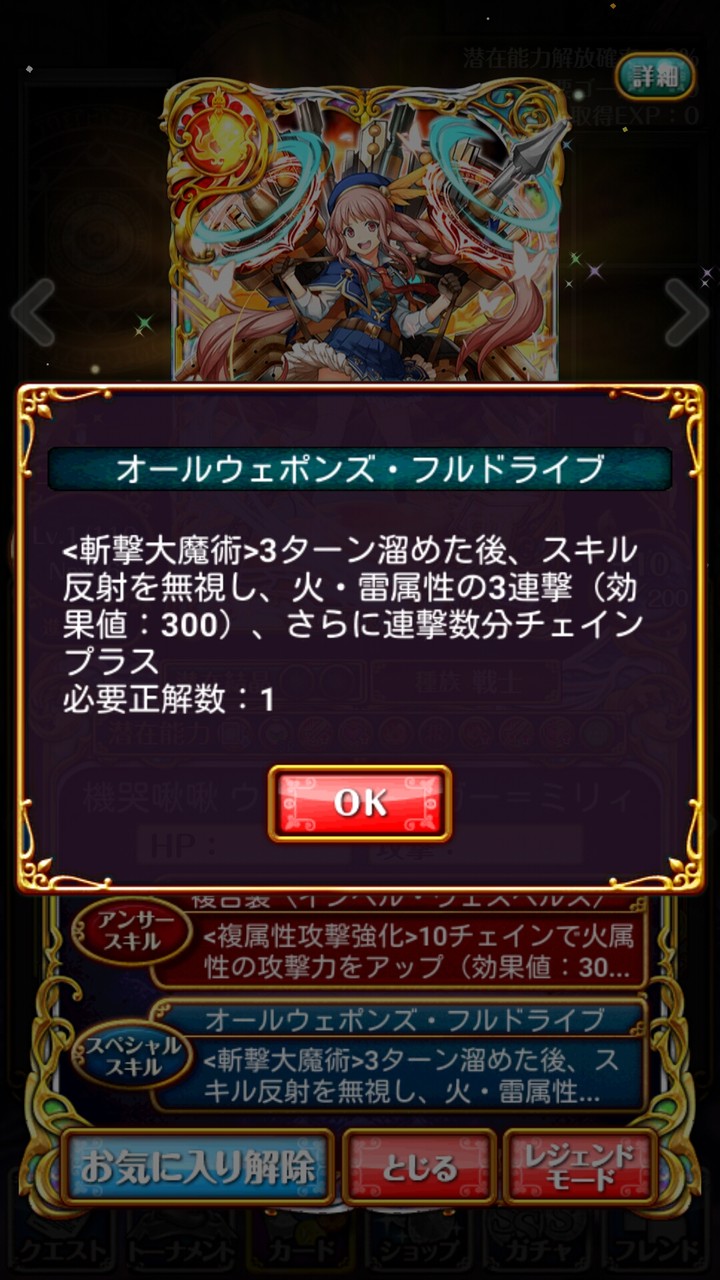The image size is (720, 1280).
Task: Open the ショップ tab
Action: click(x=419, y=1248)
